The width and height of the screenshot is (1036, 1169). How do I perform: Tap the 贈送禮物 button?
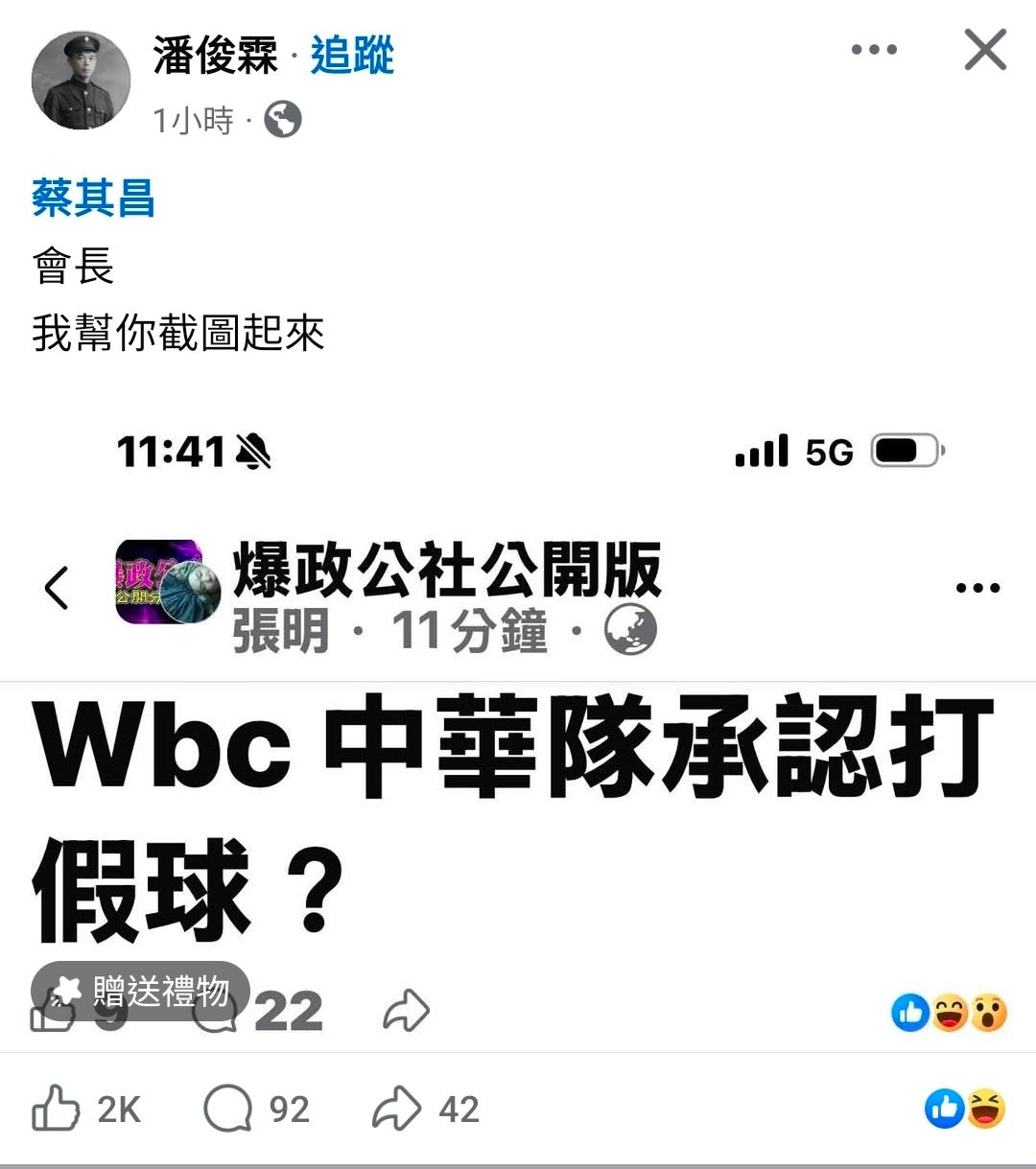(140, 991)
